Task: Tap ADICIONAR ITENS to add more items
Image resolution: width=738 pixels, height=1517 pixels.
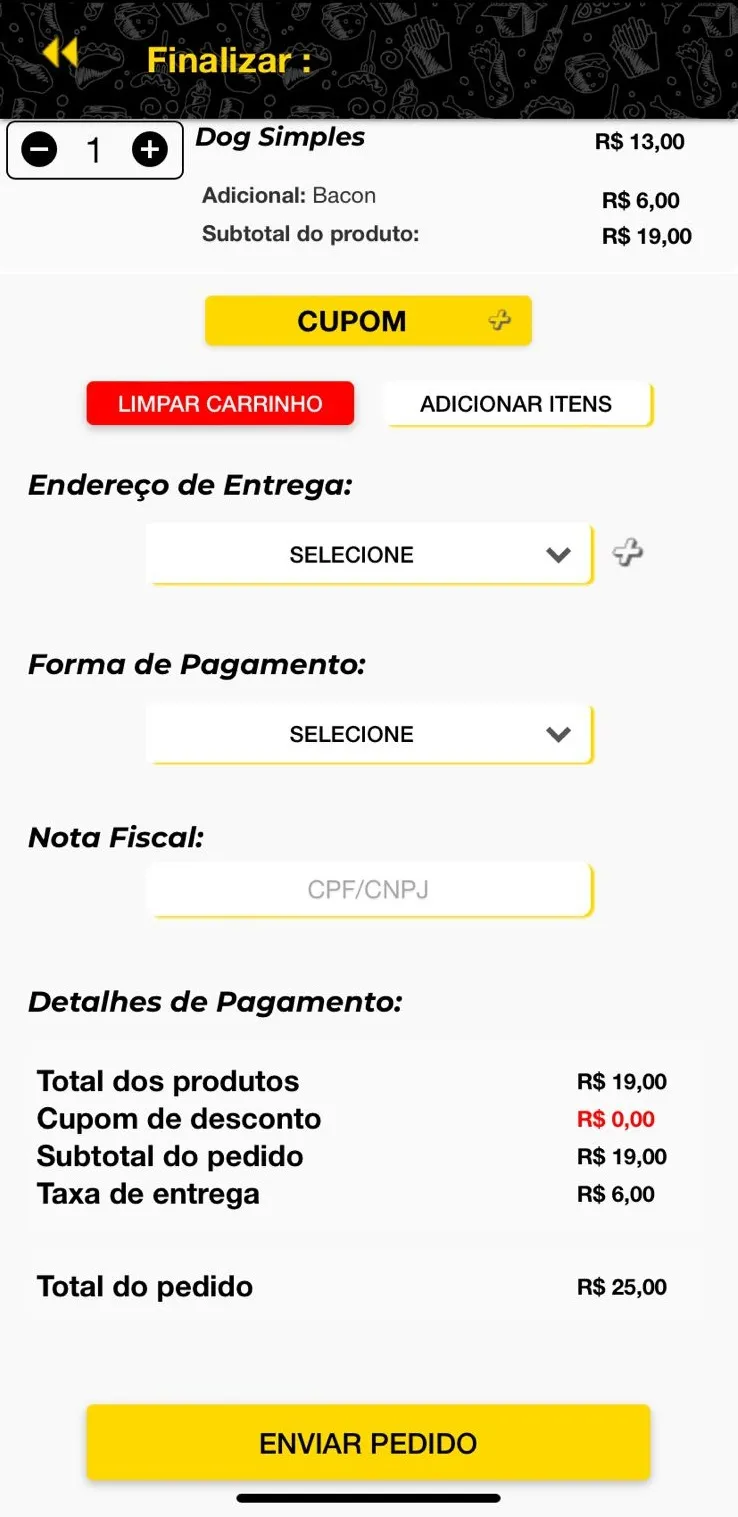Action: 518,404
